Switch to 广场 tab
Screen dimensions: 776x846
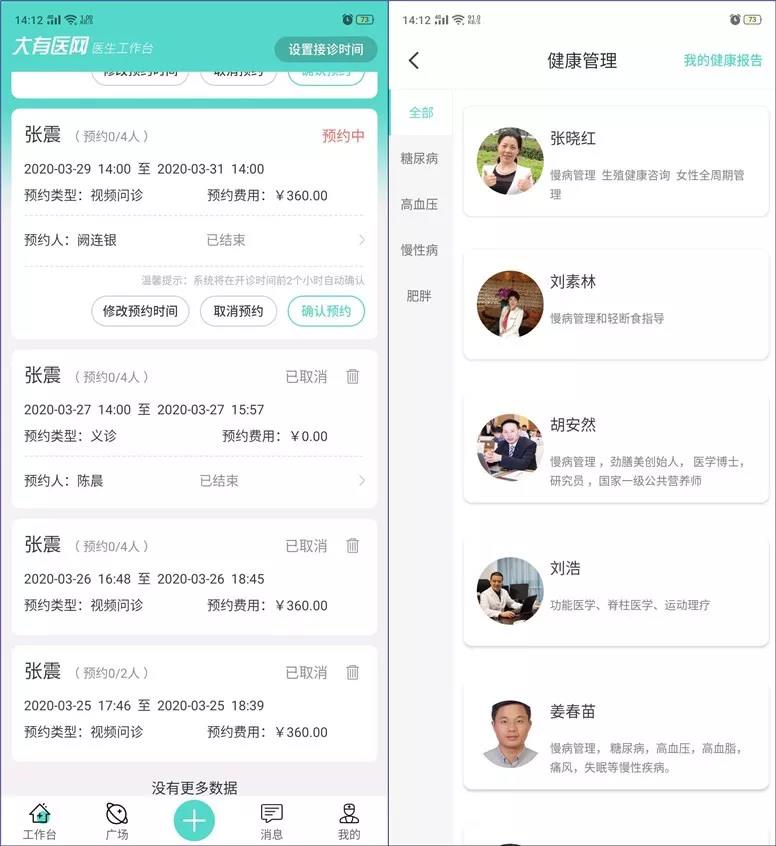[x=117, y=820]
